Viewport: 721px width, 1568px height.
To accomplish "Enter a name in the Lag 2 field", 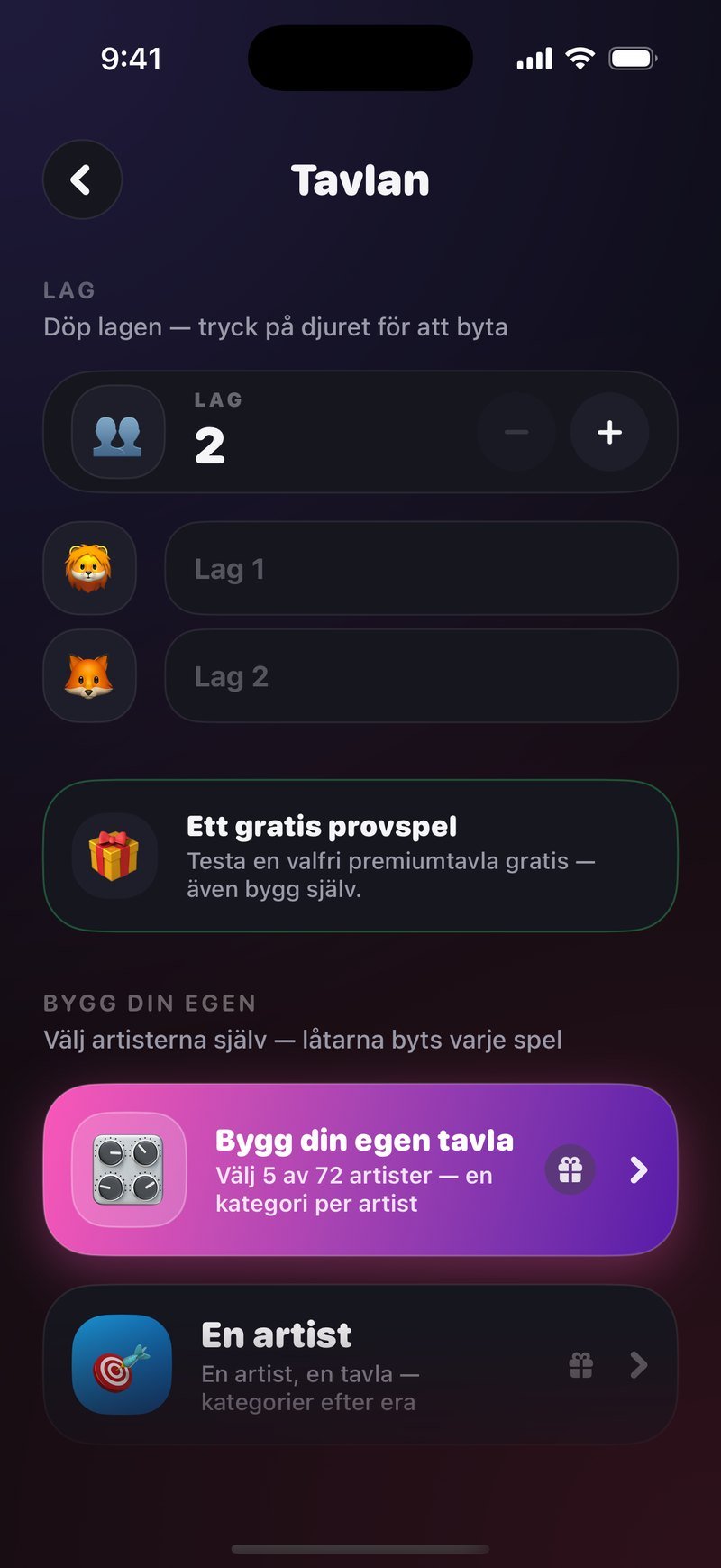I will tap(421, 675).
